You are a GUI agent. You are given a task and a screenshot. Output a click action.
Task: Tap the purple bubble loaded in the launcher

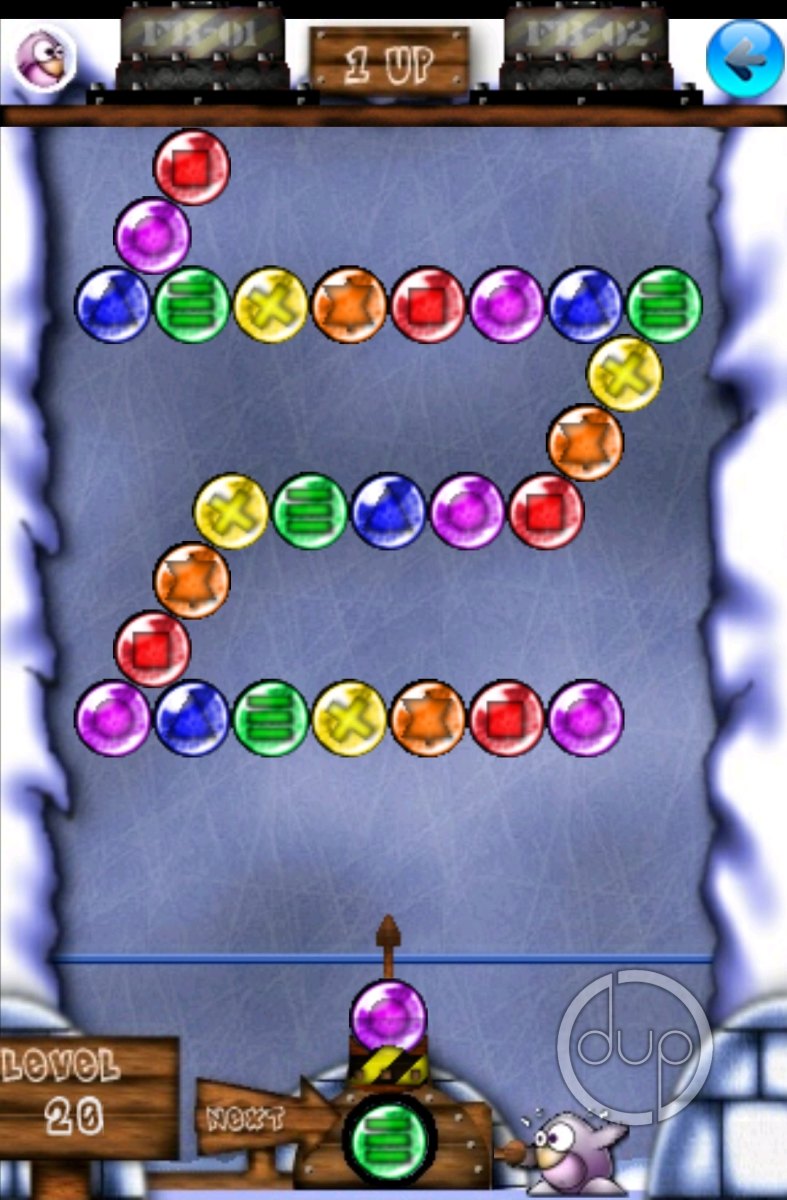(x=389, y=1016)
